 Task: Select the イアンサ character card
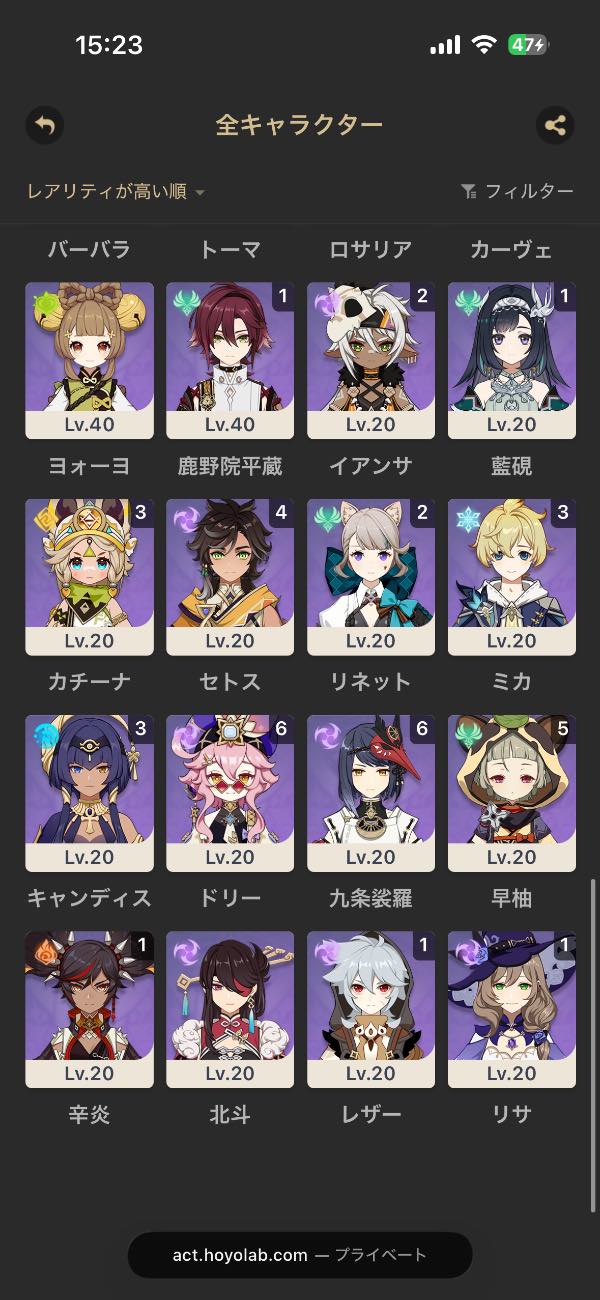click(x=371, y=360)
